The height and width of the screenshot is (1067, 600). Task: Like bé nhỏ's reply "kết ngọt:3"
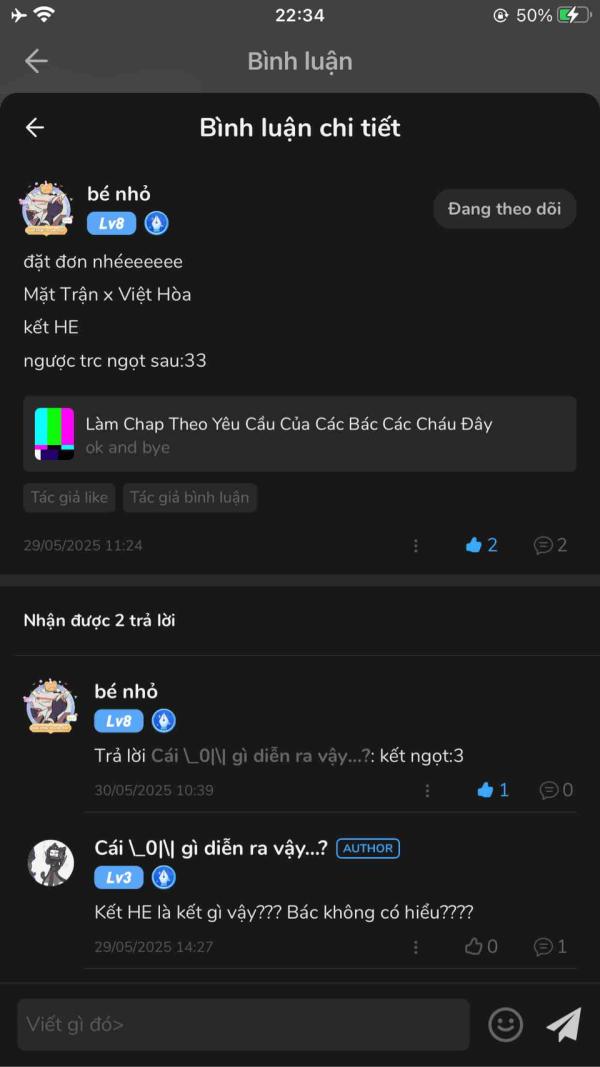click(x=493, y=790)
